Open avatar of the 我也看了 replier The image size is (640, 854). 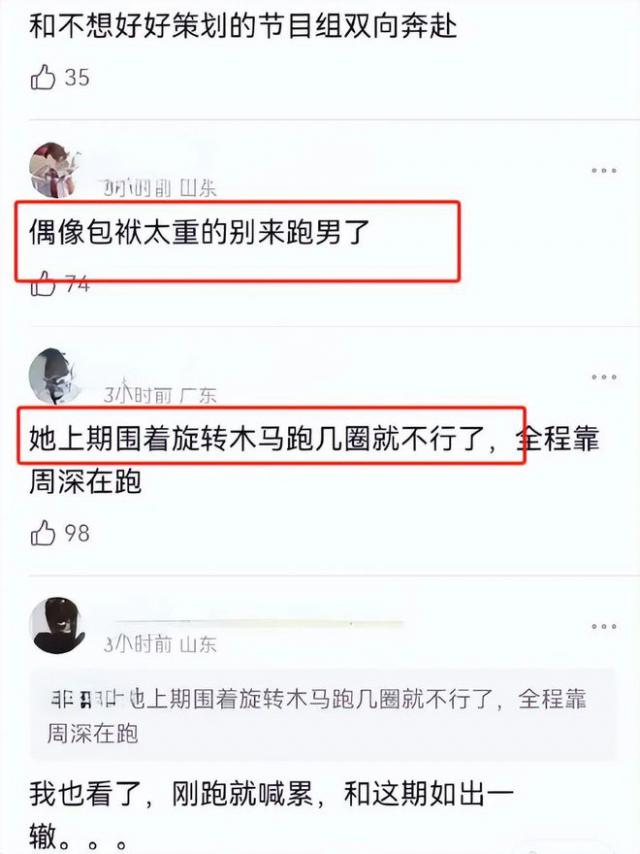pos(55,626)
